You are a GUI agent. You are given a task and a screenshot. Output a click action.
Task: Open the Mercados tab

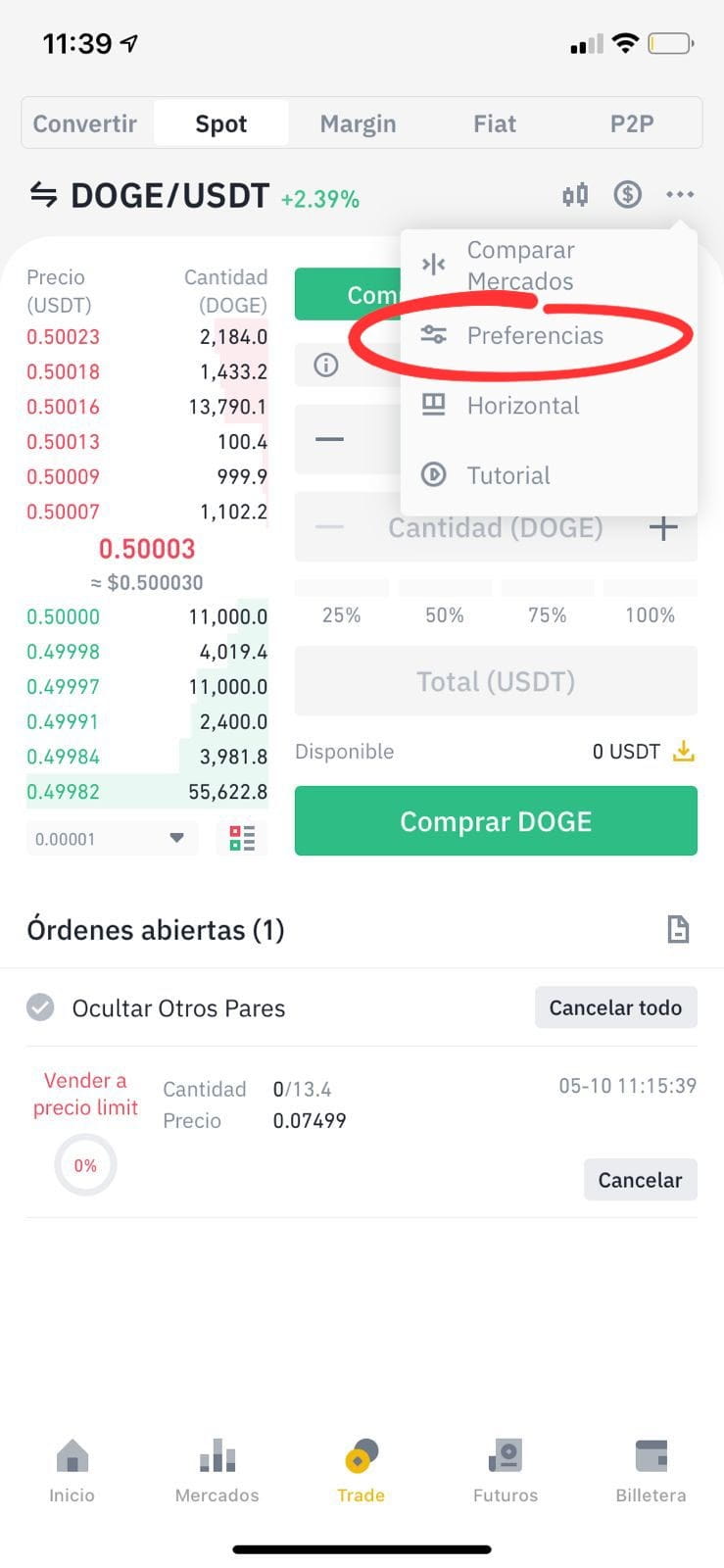pos(217,1471)
